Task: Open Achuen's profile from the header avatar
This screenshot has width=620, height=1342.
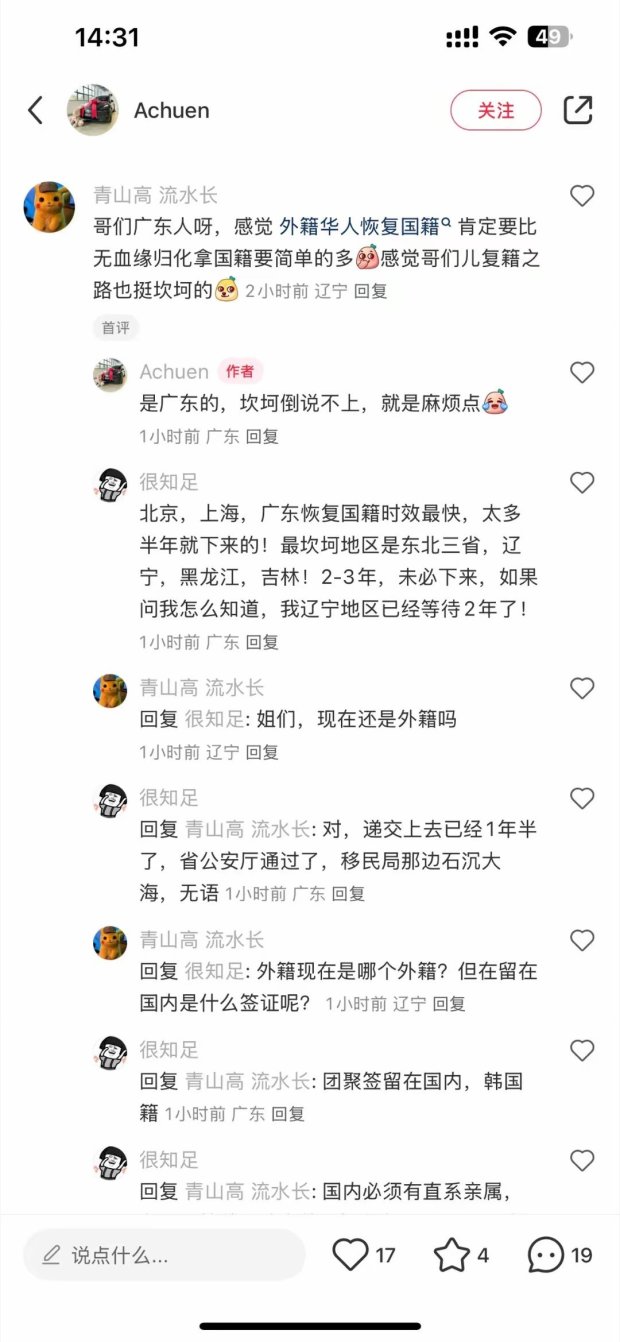Action: [92, 110]
